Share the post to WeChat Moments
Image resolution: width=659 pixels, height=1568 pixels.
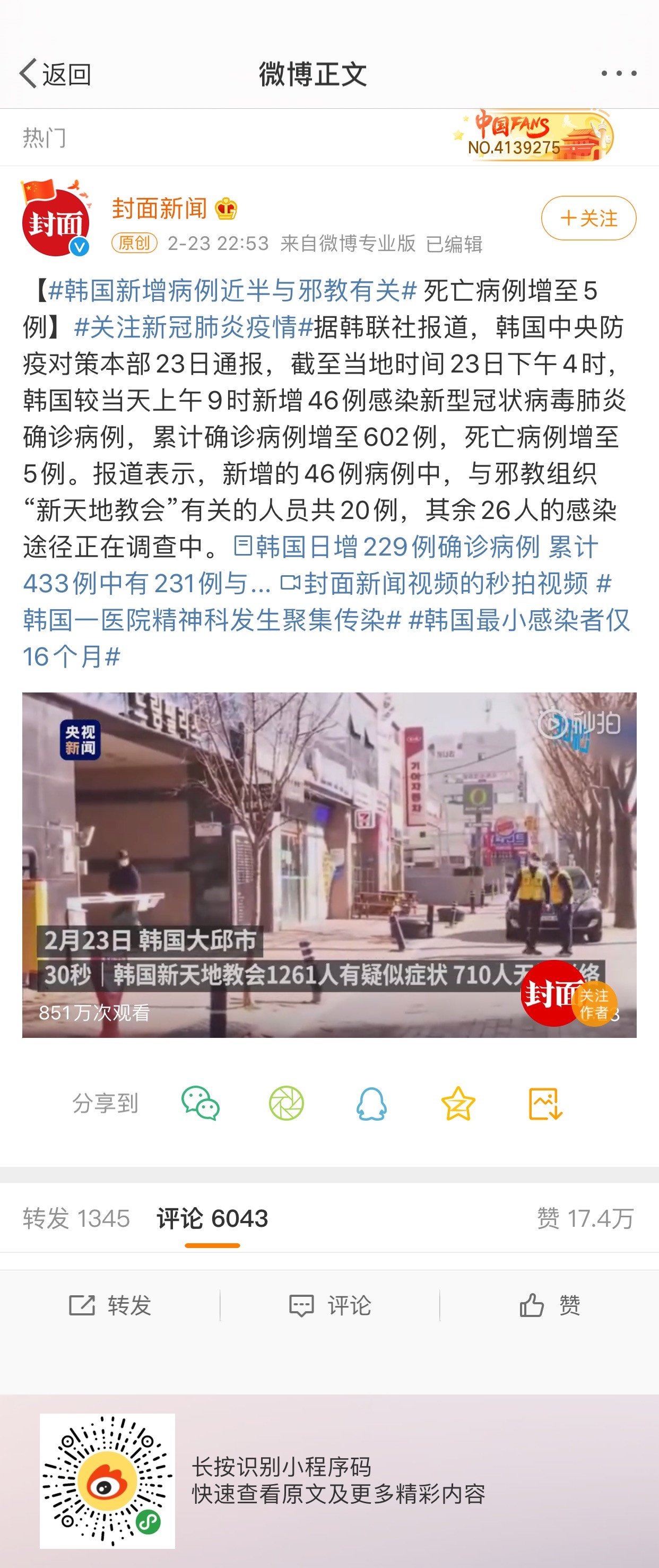[x=286, y=1104]
